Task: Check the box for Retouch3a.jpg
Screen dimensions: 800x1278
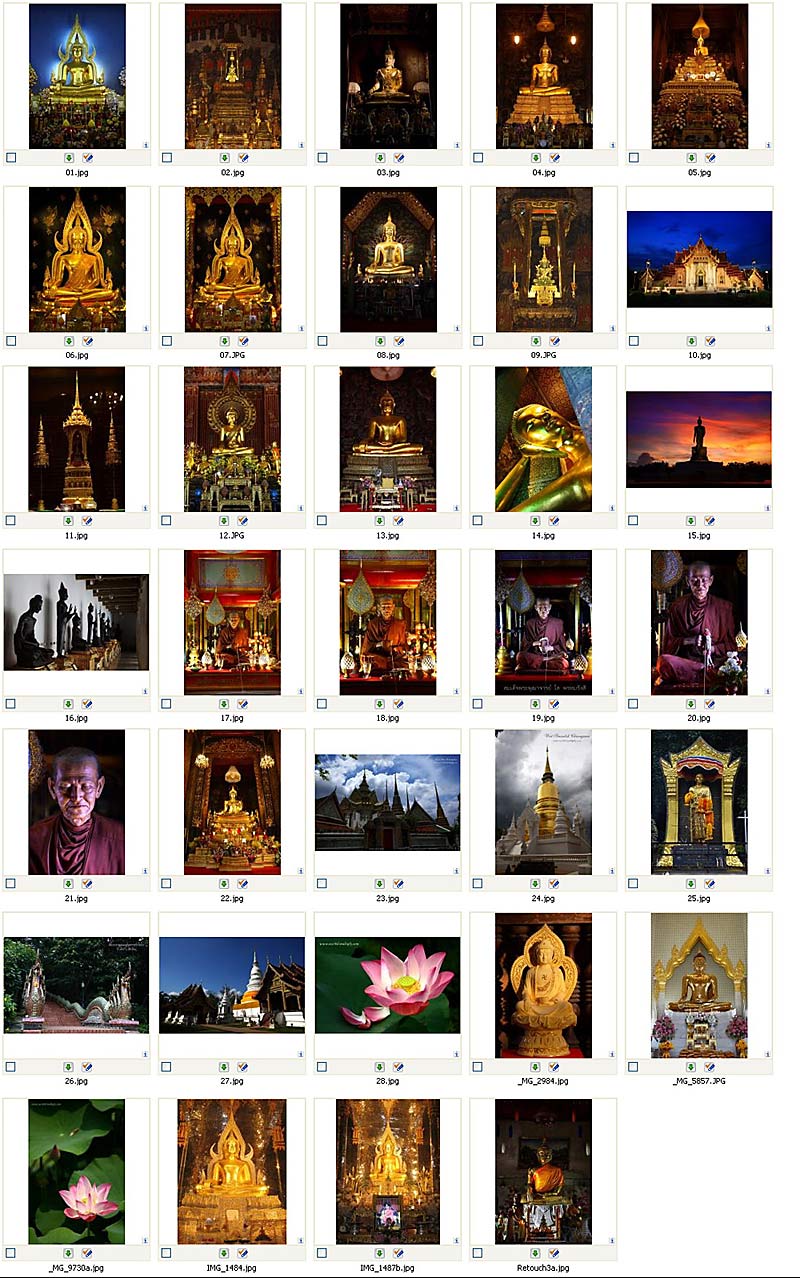Action: point(477,1253)
